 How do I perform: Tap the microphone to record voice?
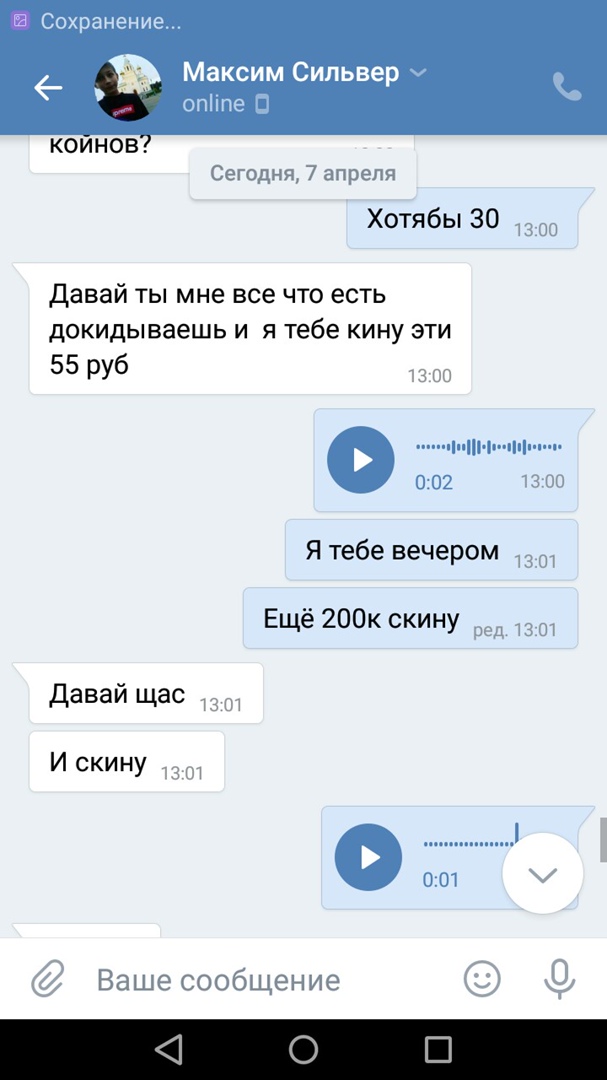pos(559,979)
